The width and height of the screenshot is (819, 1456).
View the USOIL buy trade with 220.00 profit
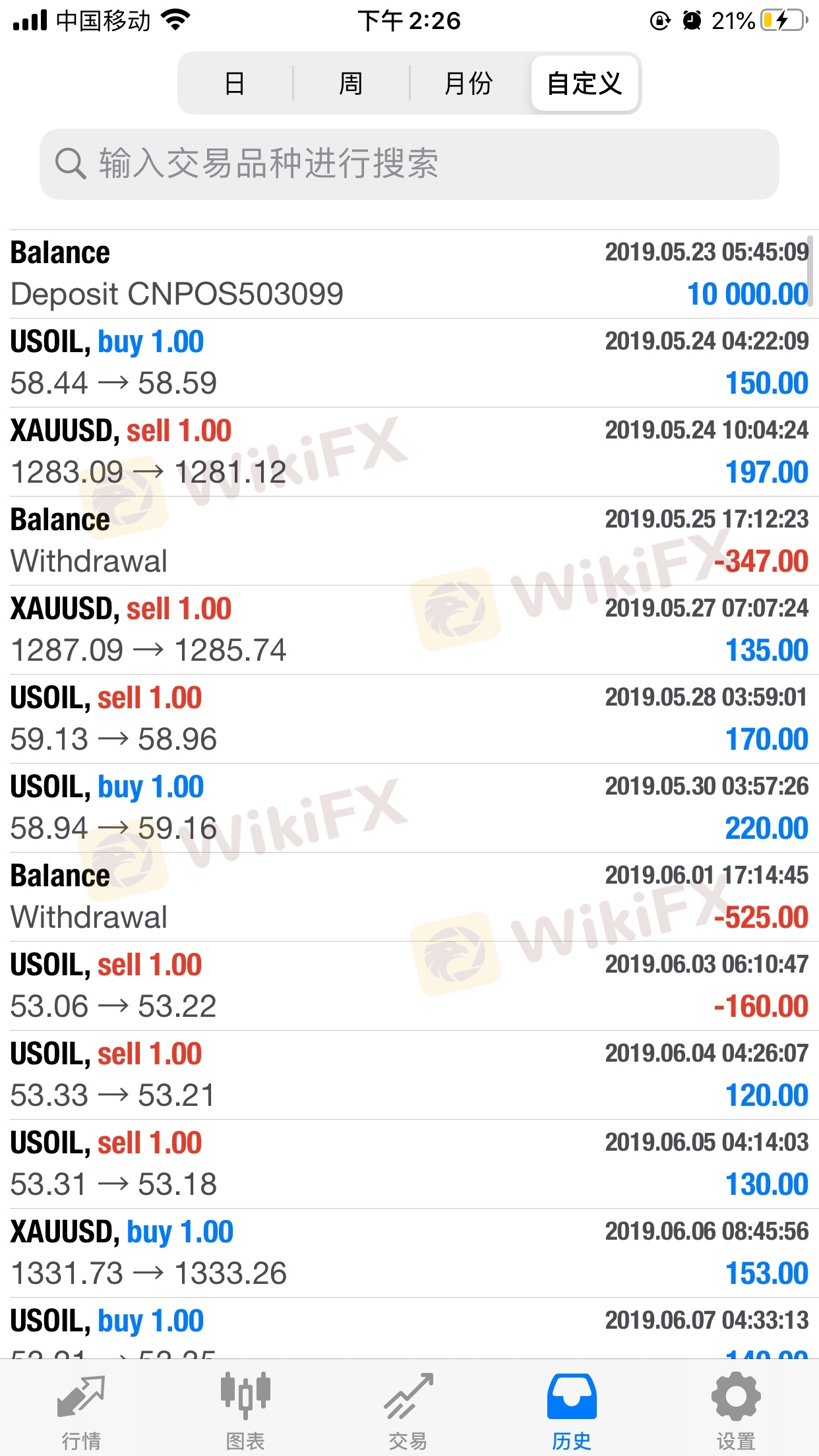[x=409, y=808]
